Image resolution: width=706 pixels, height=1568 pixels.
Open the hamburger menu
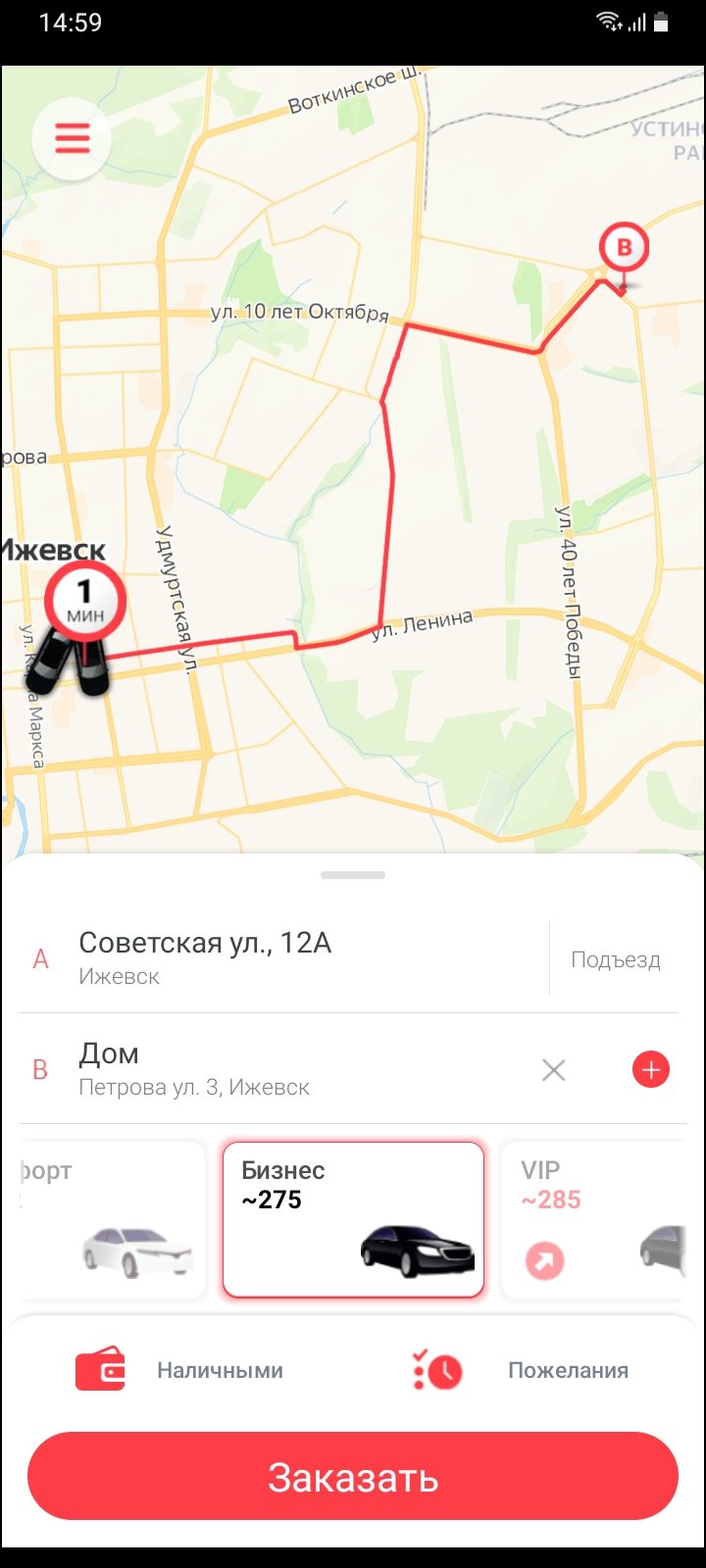(x=72, y=139)
